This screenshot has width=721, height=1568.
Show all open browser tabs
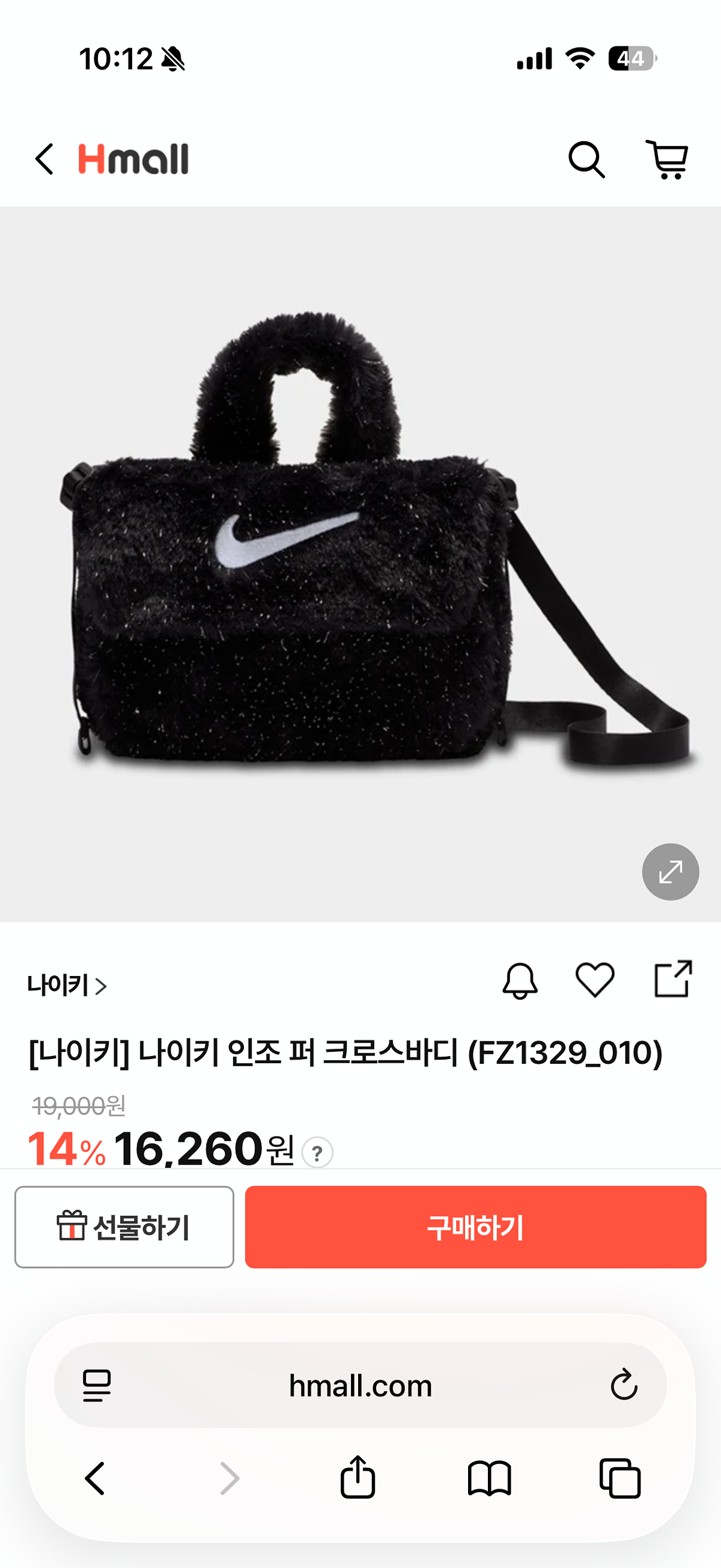click(x=620, y=1478)
